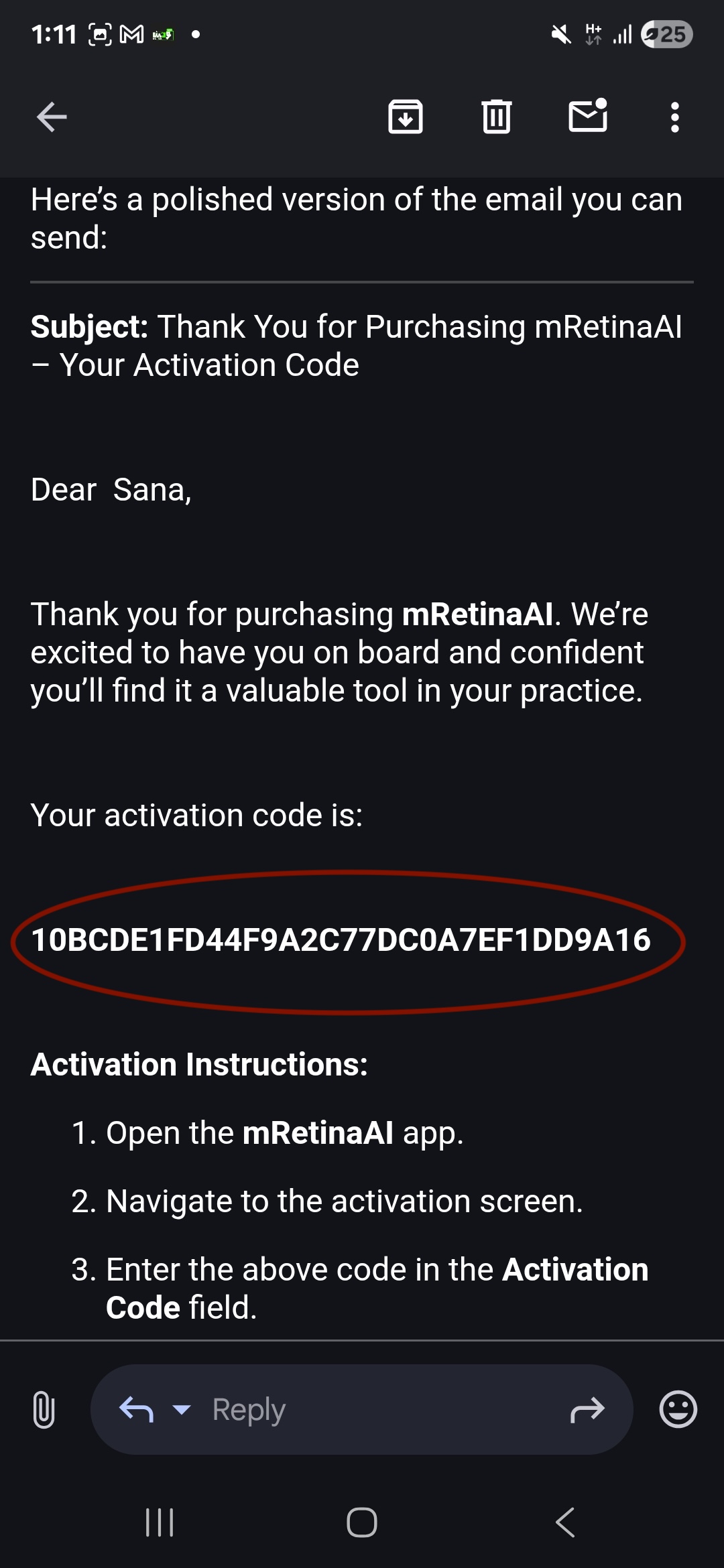
Task: Expand the overflow menu with three dots
Action: pyautogui.click(x=674, y=117)
